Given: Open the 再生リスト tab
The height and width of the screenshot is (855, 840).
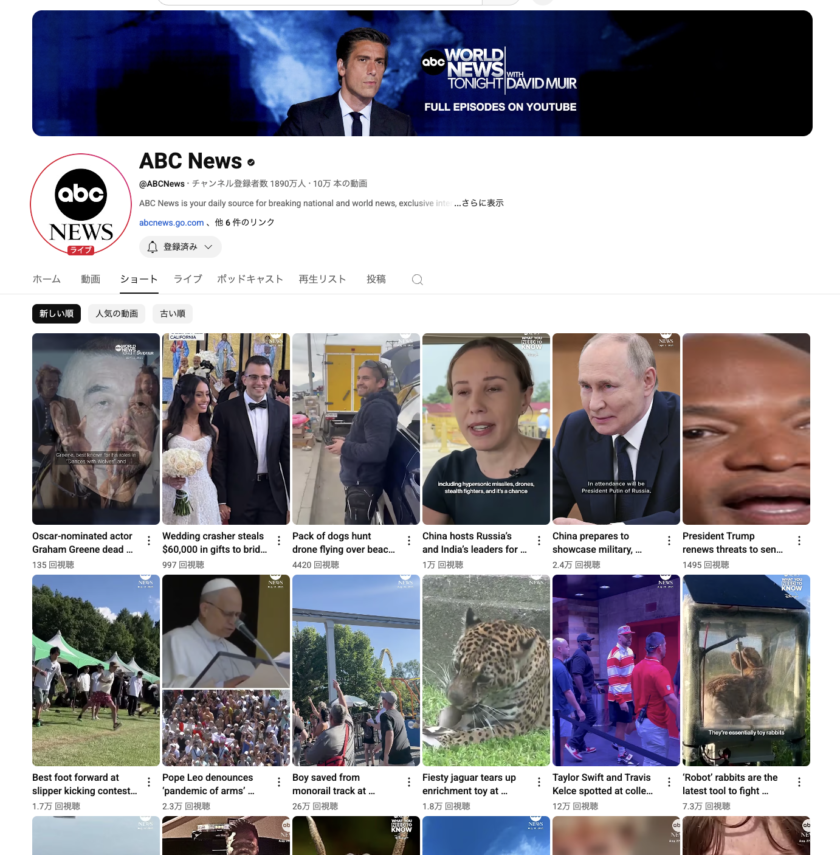Looking at the screenshot, I should [x=322, y=279].
